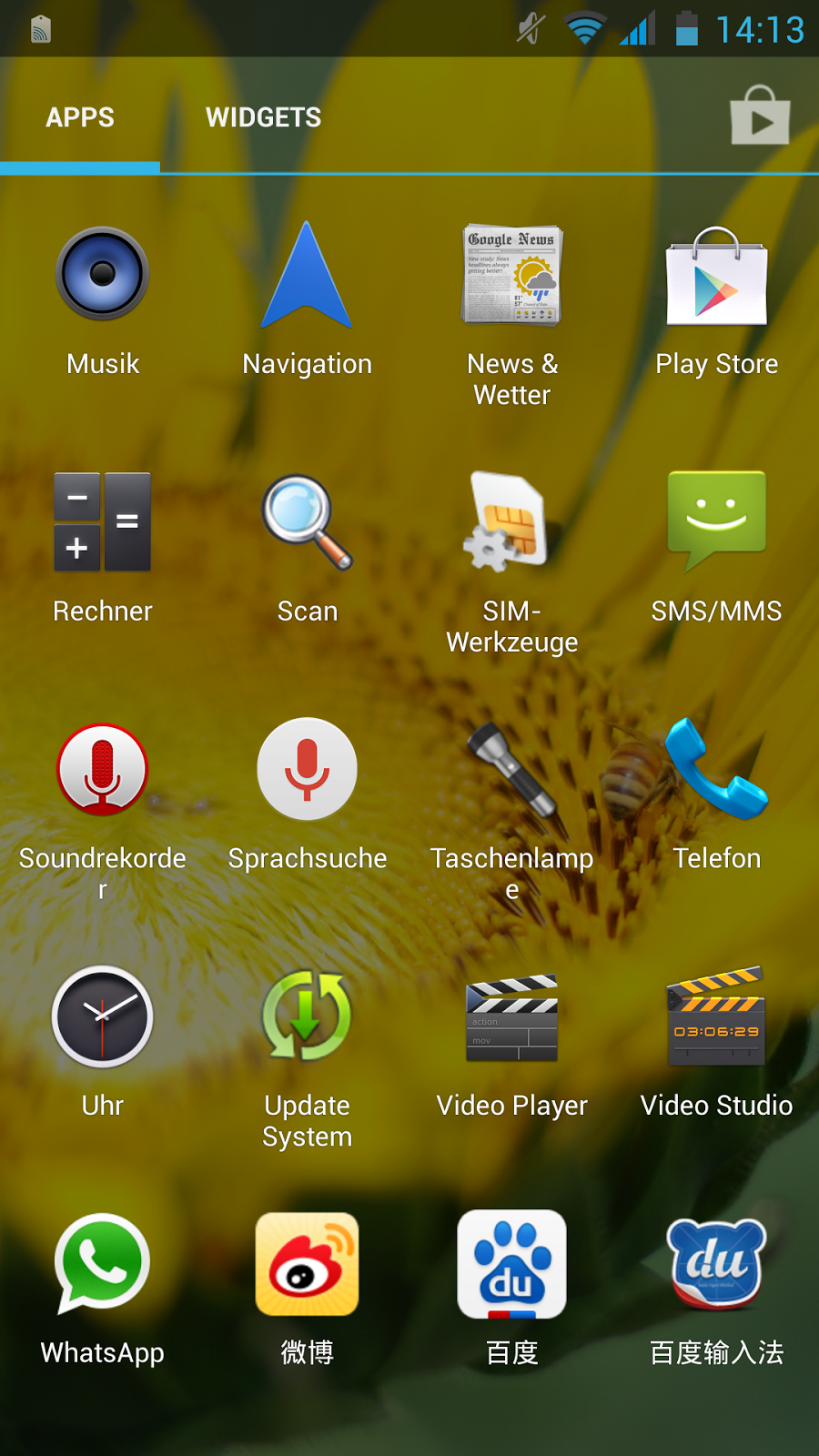Viewport: 819px width, 1456px height.
Task: Open Video Player
Action: [511, 1017]
